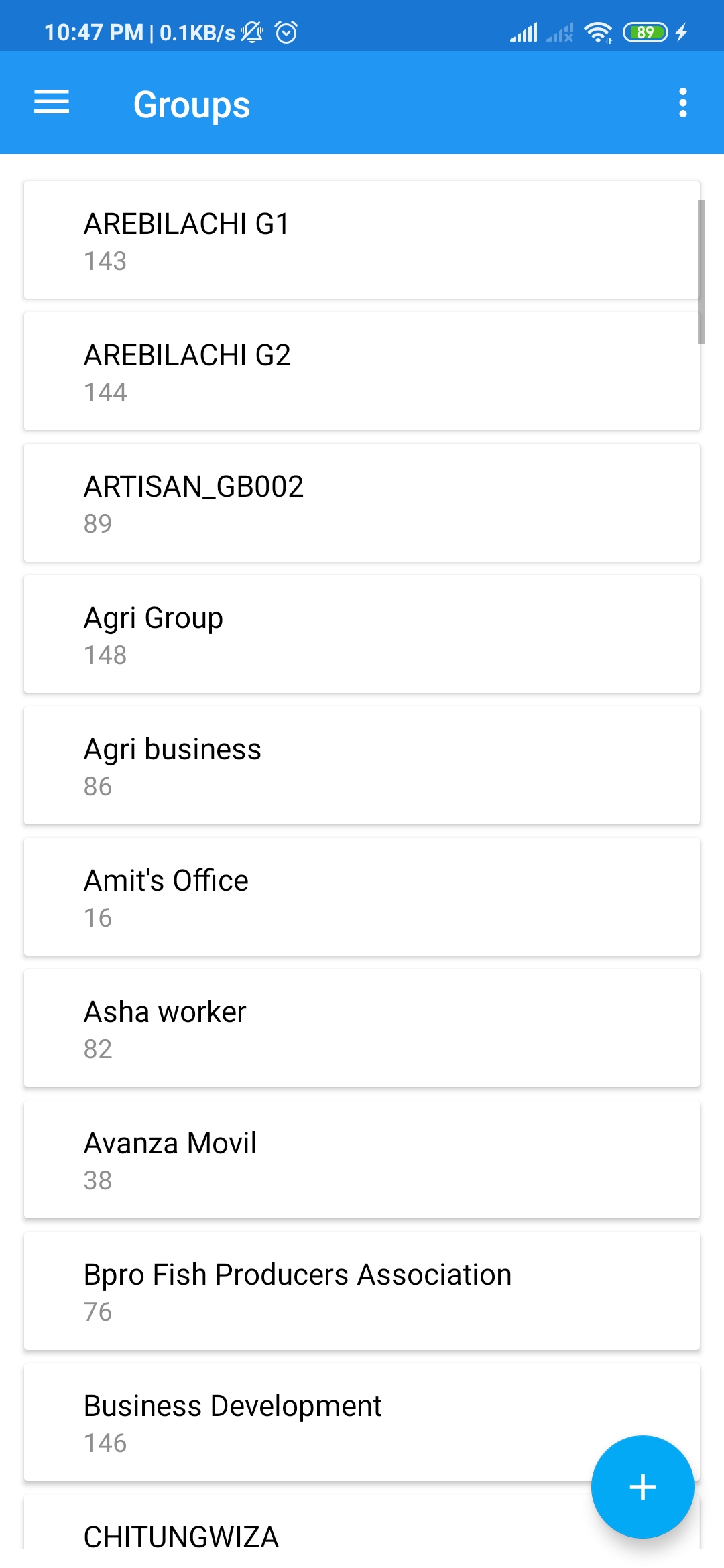Tap the muted notifications icon in status bar
This screenshot has width=724, height=1568.
pyautogui.click(x=250, y=30)
